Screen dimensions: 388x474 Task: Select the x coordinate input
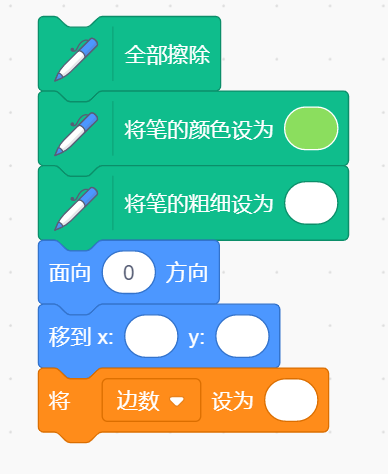(x=151, y=336)
